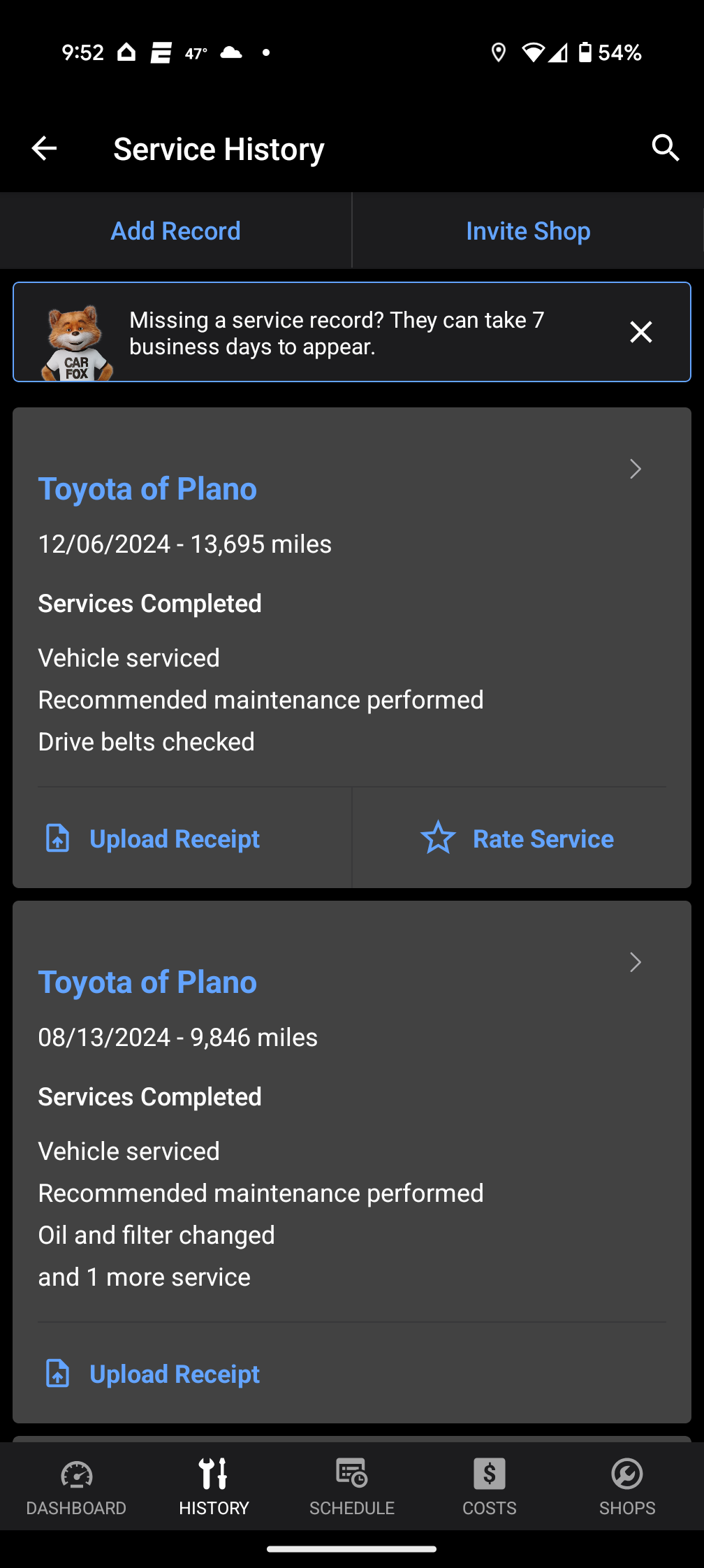Go back from Service History

tap(44, 148)
